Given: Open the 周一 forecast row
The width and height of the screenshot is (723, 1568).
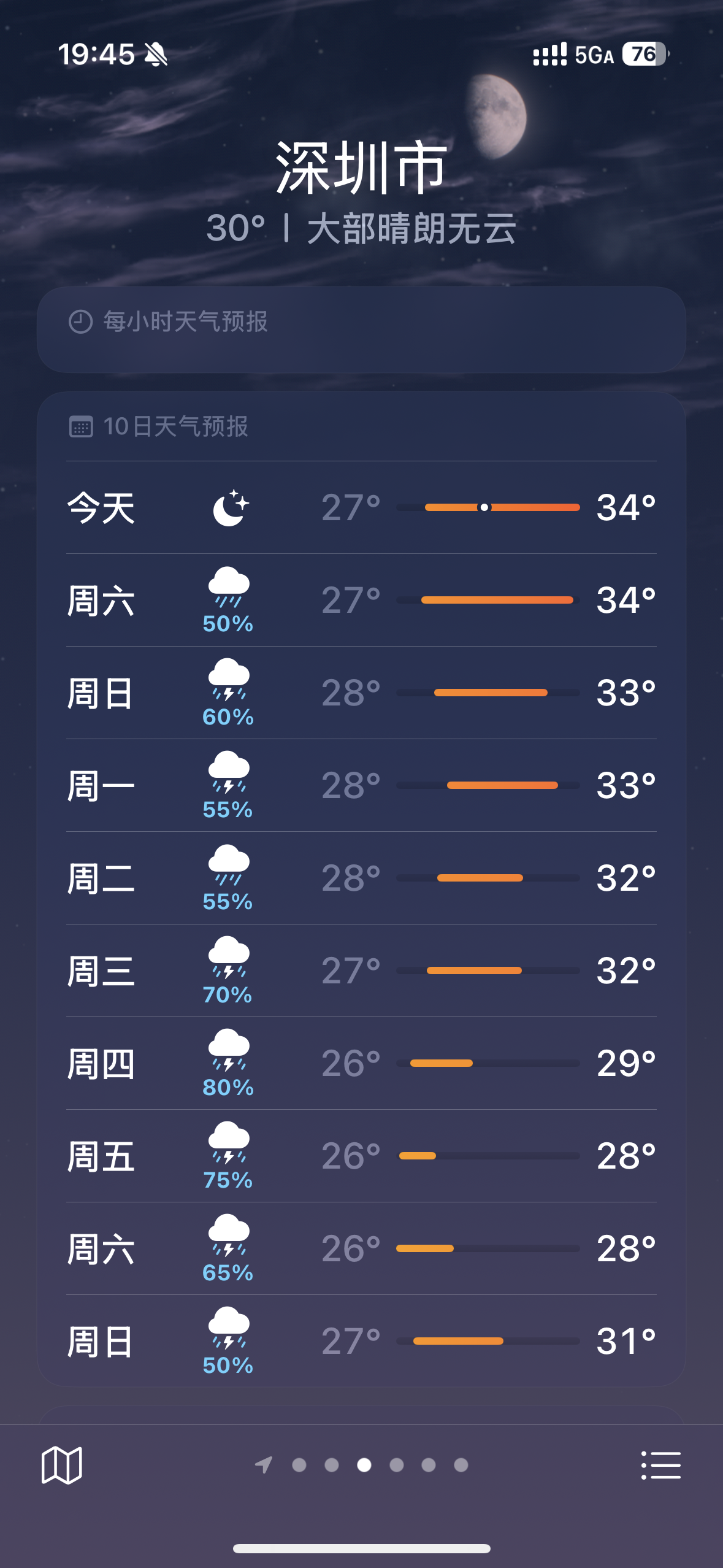Looking at the screenshot, I should (x=361, y=785).
